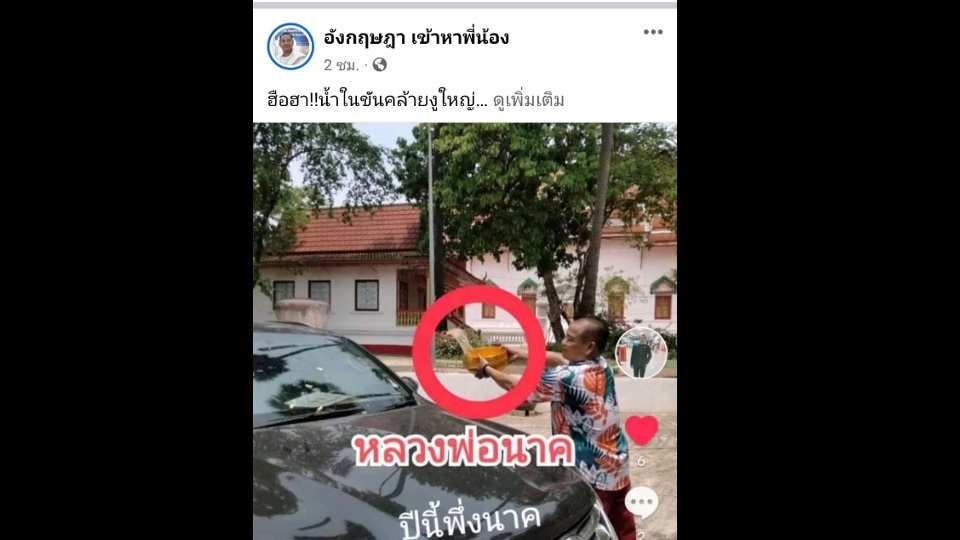Tap the round creator avatar on the video

point(640,353)
